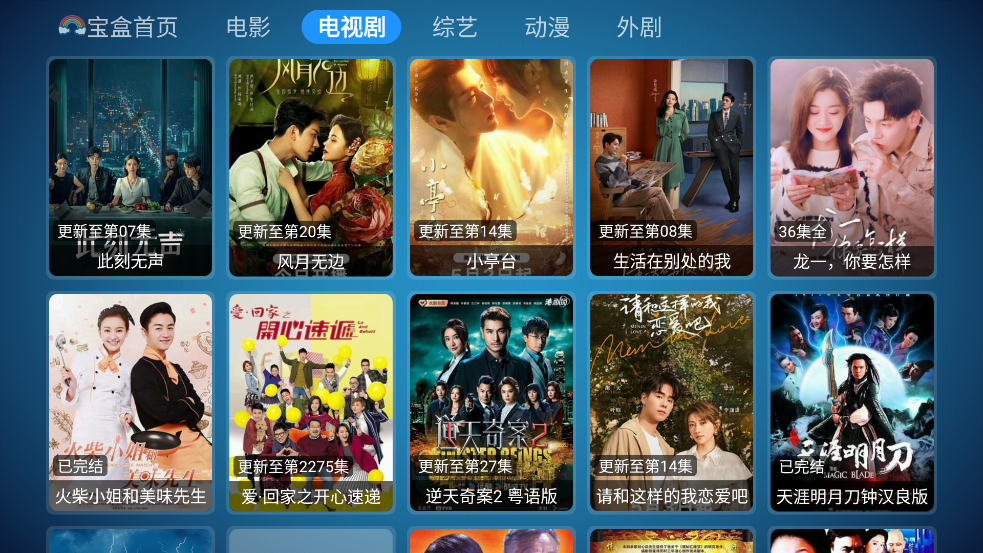Open the drama 风月无边
Viewport: 983px width, 553px height.
pyautogui.click(x=311, y=167)
